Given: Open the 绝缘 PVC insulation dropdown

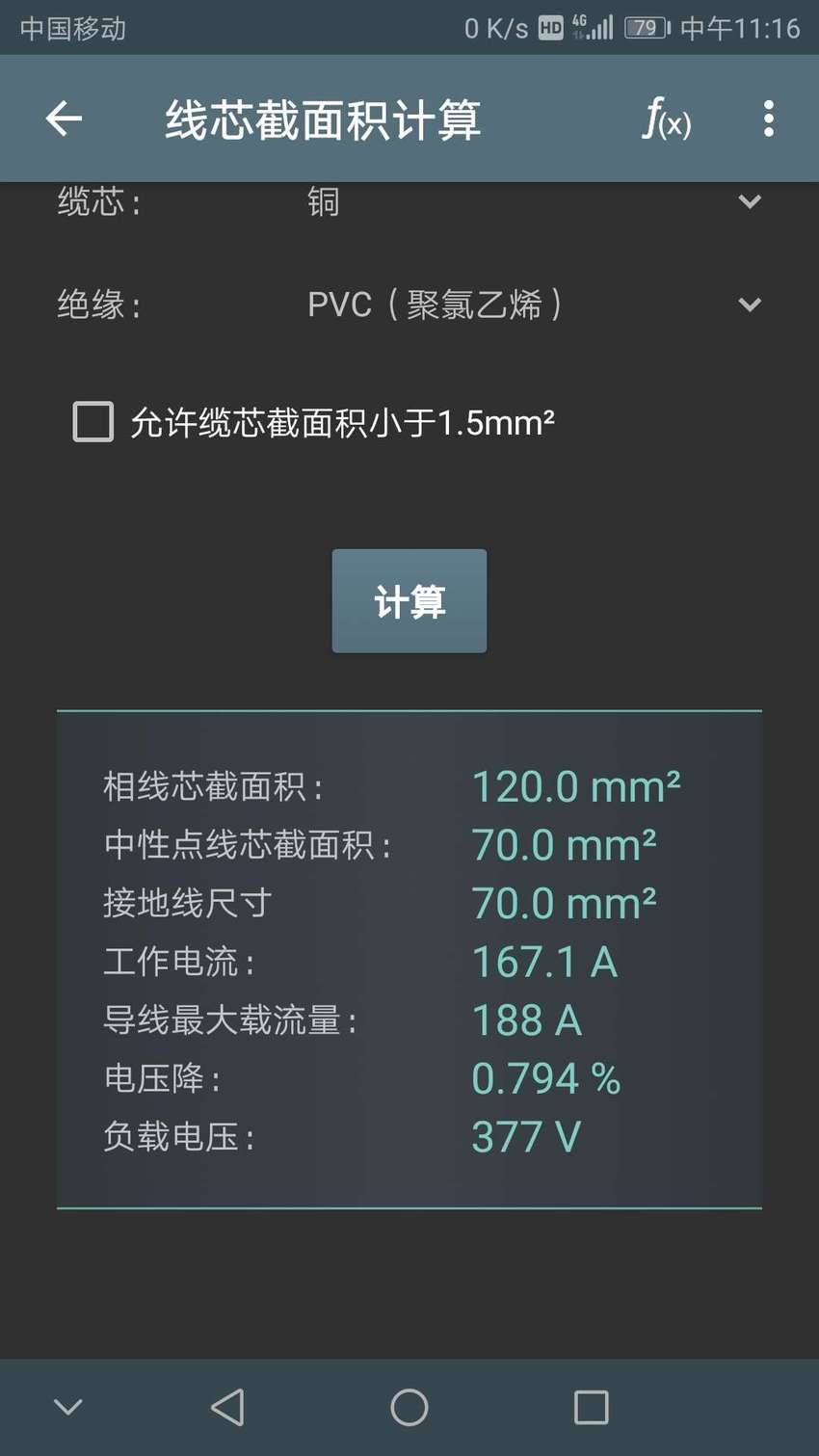Looking at the screenshot, I should point(409,304).
